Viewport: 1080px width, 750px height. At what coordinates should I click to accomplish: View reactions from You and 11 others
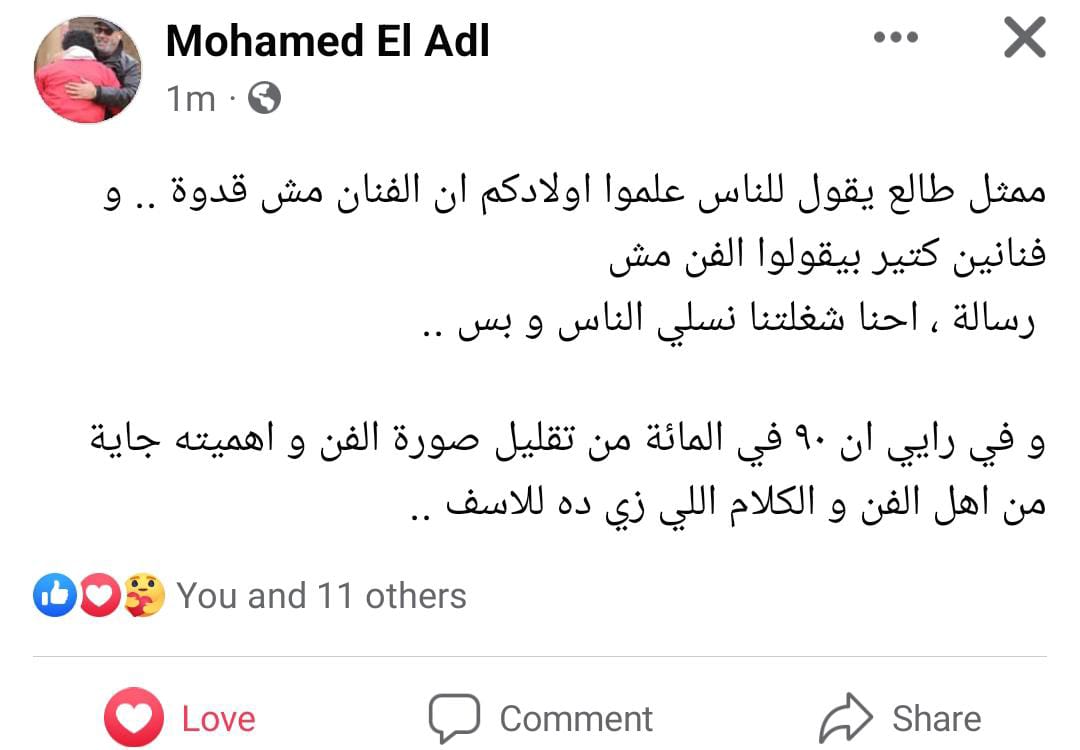[x=320, y=596]
